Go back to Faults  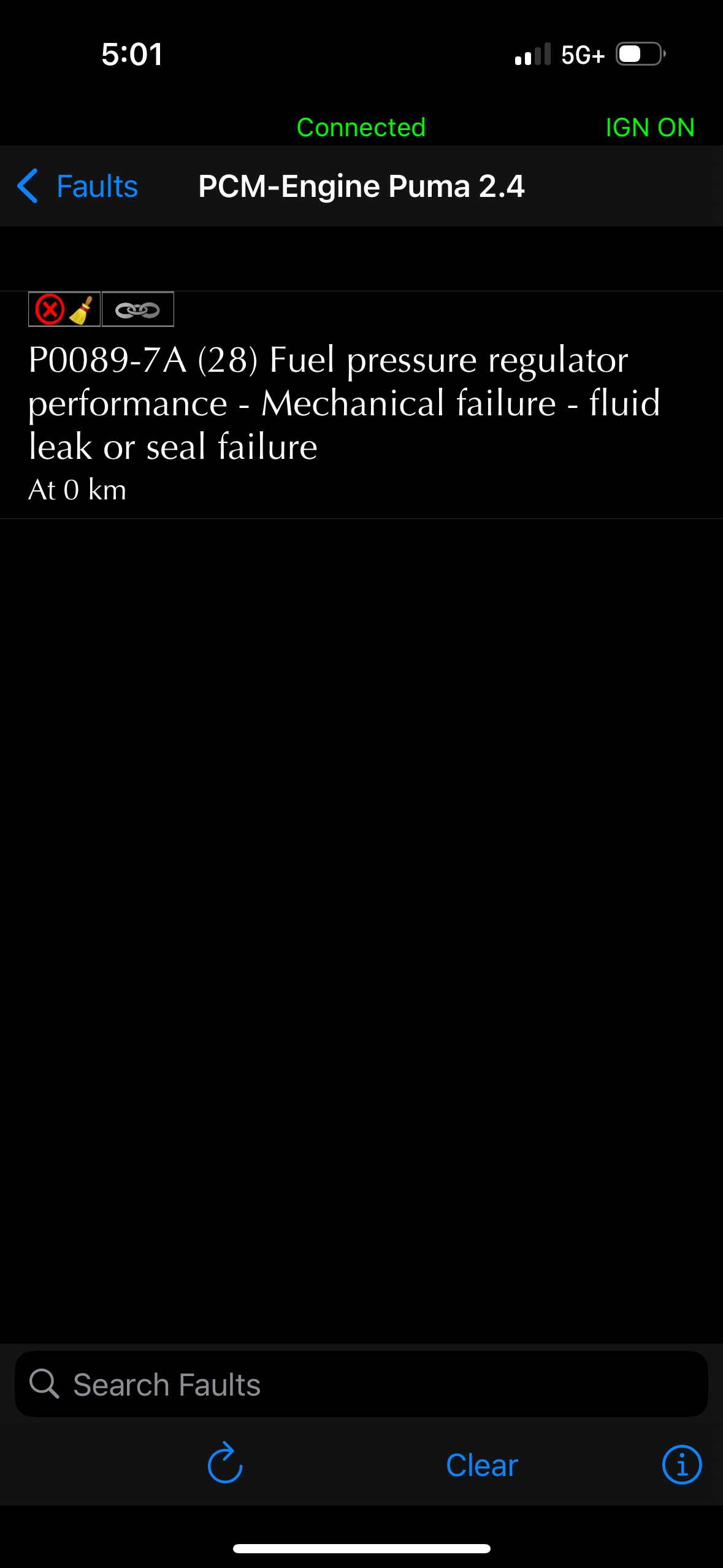(78, 186)
